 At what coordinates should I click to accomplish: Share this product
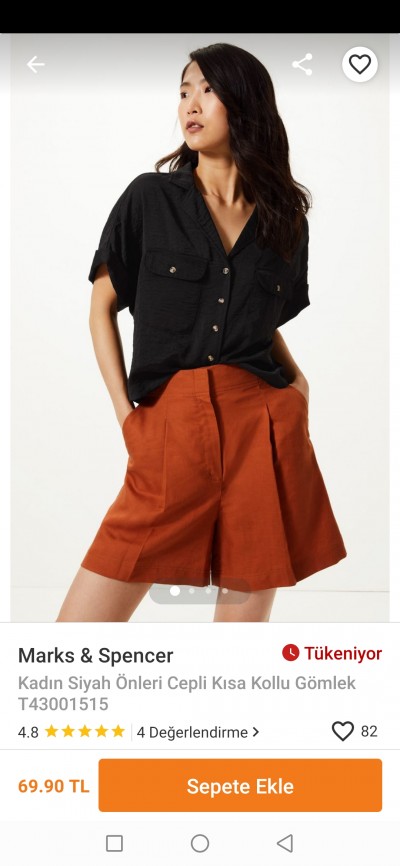pyautogui.click(x=302, y=65)
